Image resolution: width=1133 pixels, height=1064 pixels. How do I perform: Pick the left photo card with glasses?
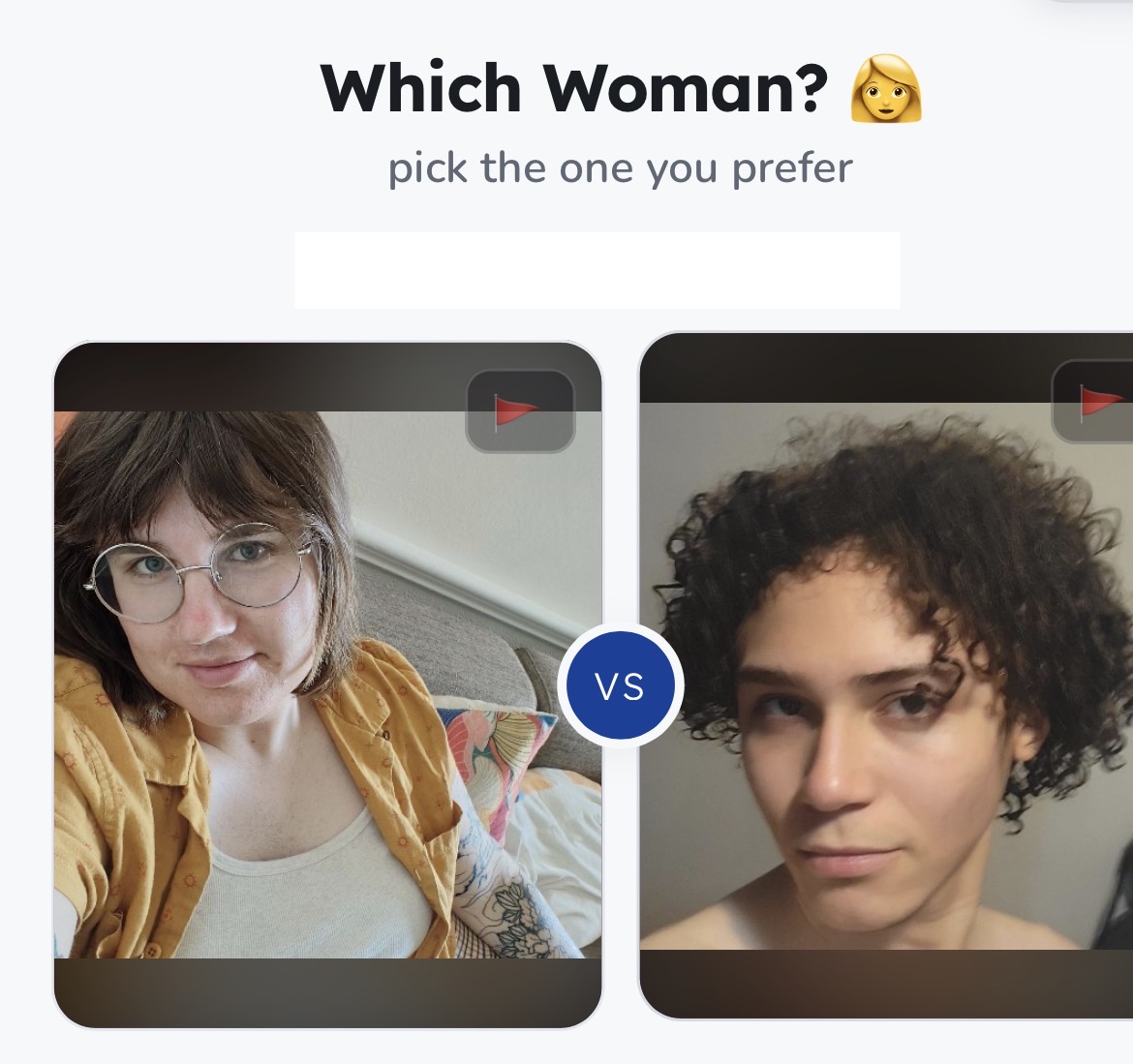[327, 684]
